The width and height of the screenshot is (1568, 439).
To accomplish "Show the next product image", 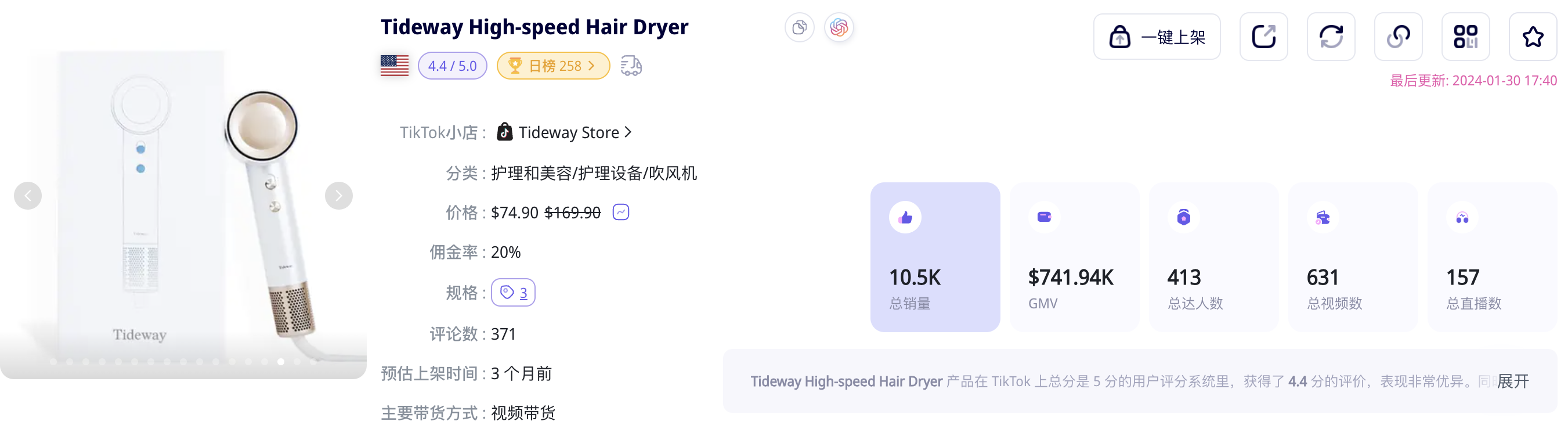I will click(338, 196).
